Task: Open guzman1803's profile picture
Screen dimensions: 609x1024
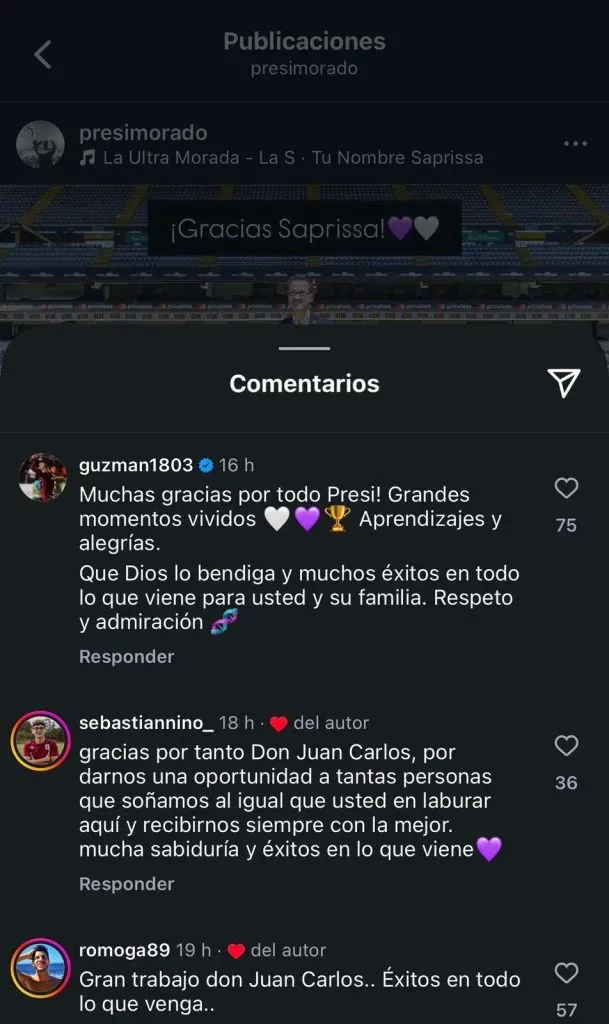Action: (x=42, y=476)
